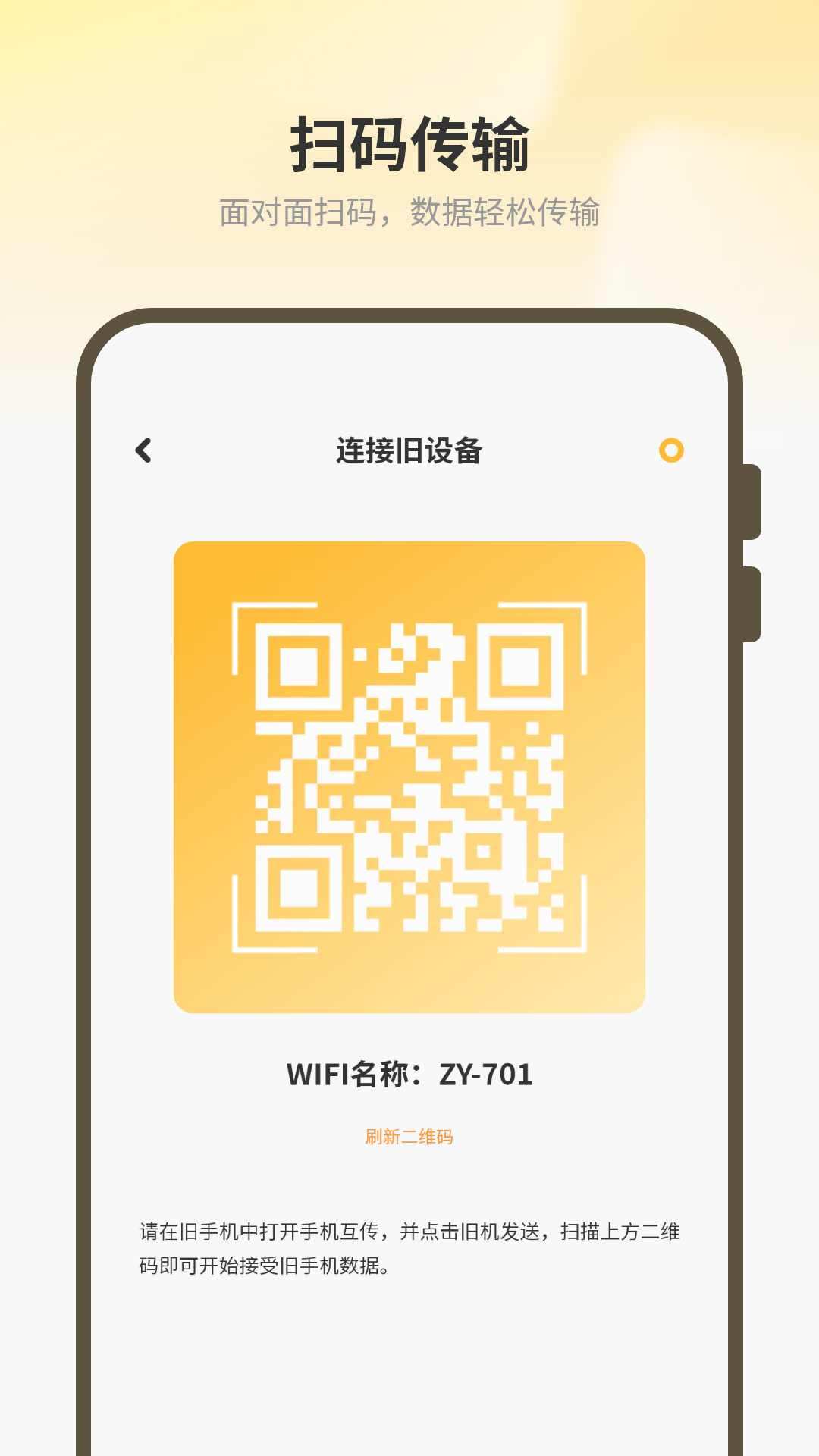
Task: Select the phone frame's right side button
Action: click(752, 502)
